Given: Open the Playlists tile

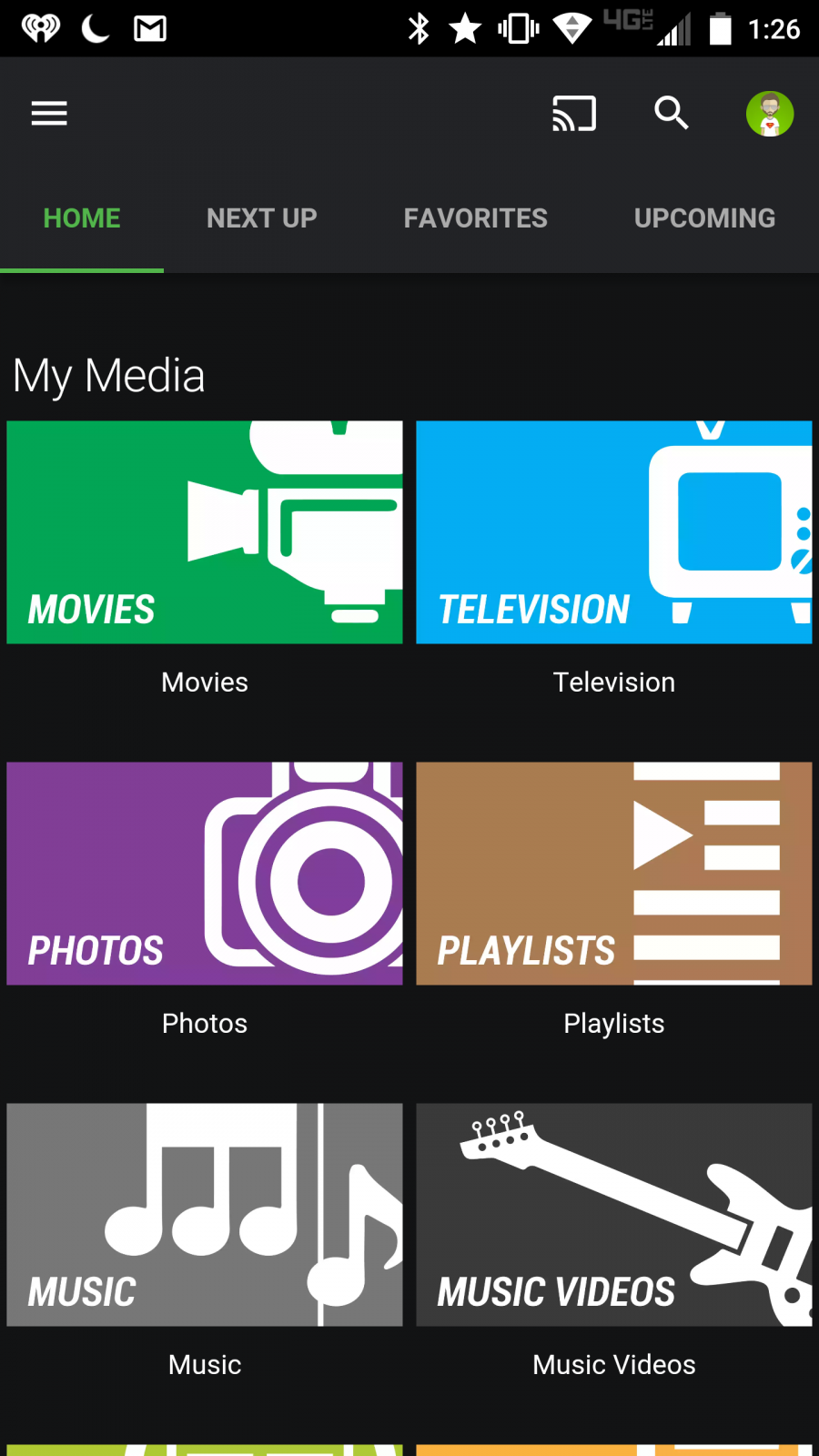Looking at the screenshot, I should [x=614, y=874].
